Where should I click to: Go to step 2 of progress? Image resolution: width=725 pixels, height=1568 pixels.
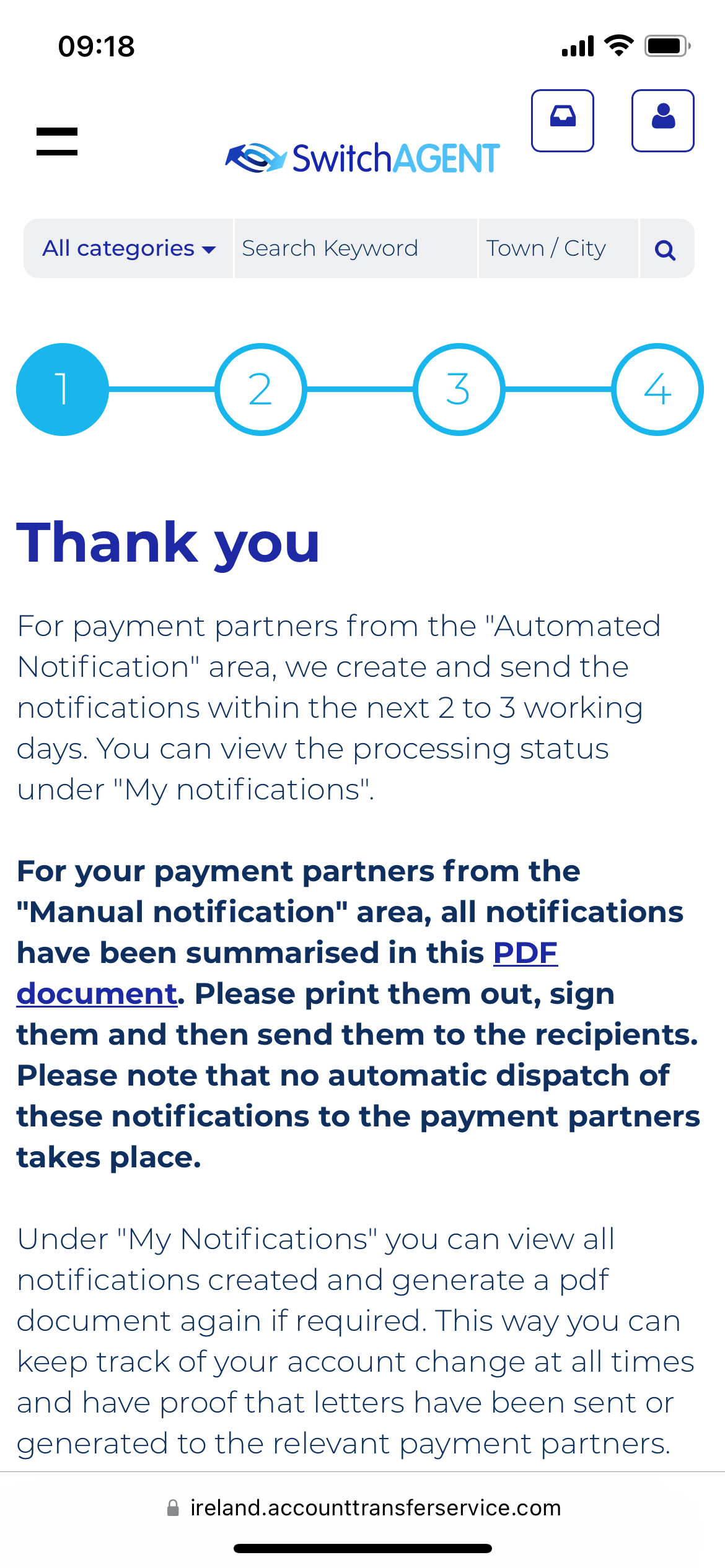point(261,390)
